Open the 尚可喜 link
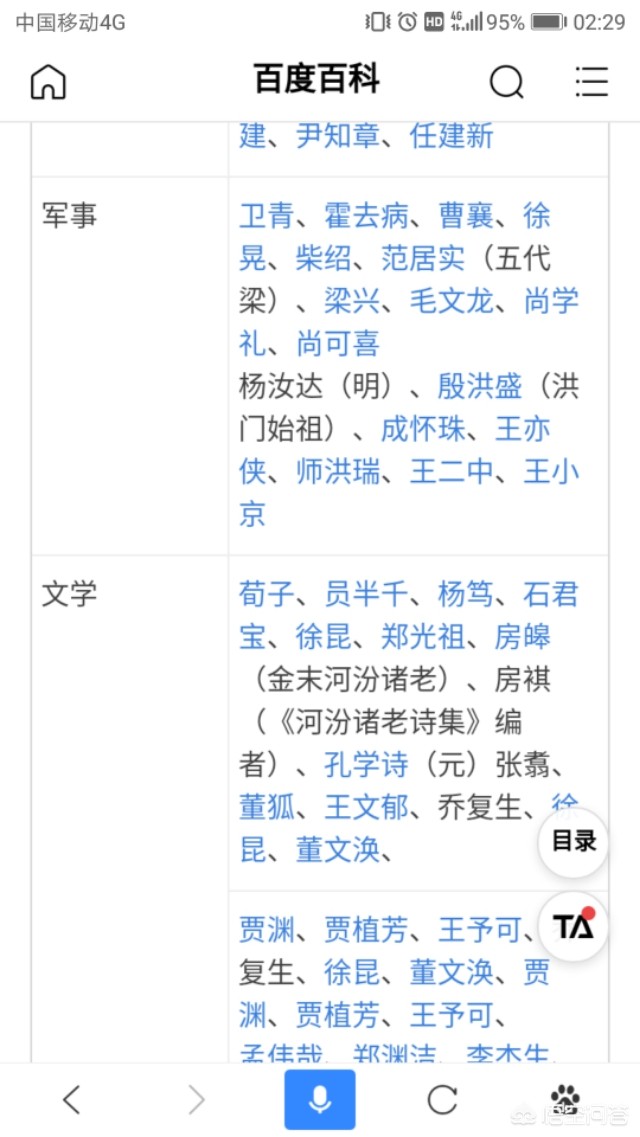Viewport: 640px width, 1137px height. tap(338, 344)
